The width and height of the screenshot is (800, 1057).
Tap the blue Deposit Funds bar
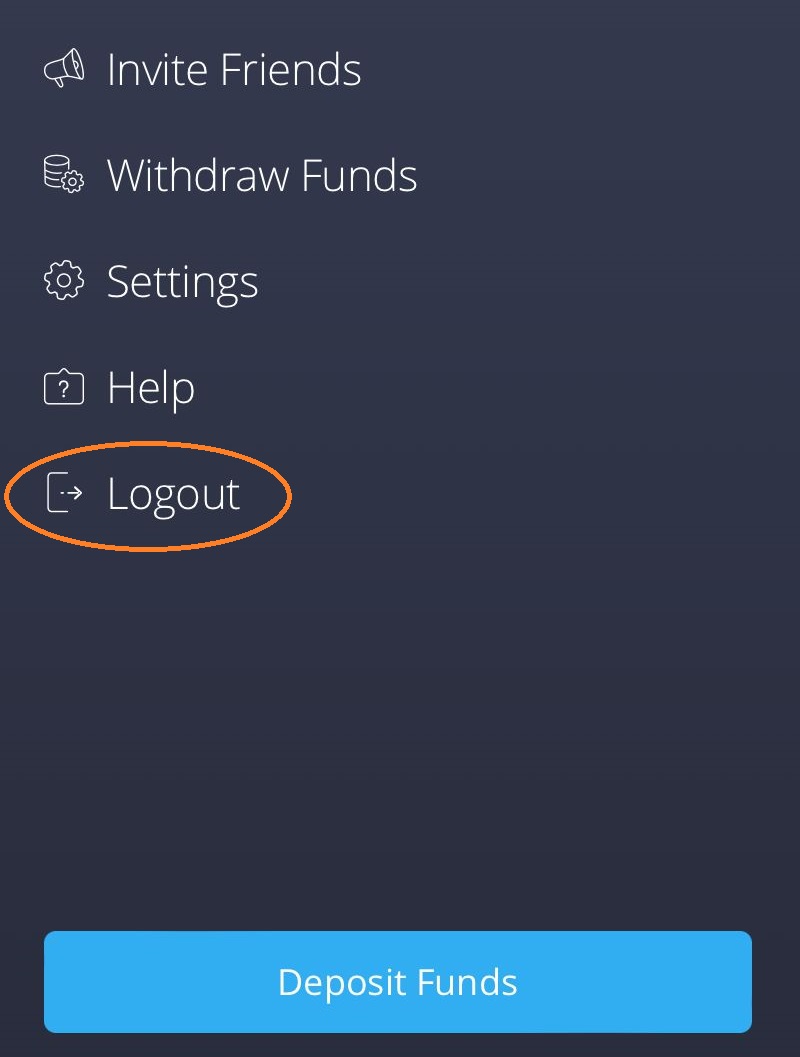[x=398, y=982]
